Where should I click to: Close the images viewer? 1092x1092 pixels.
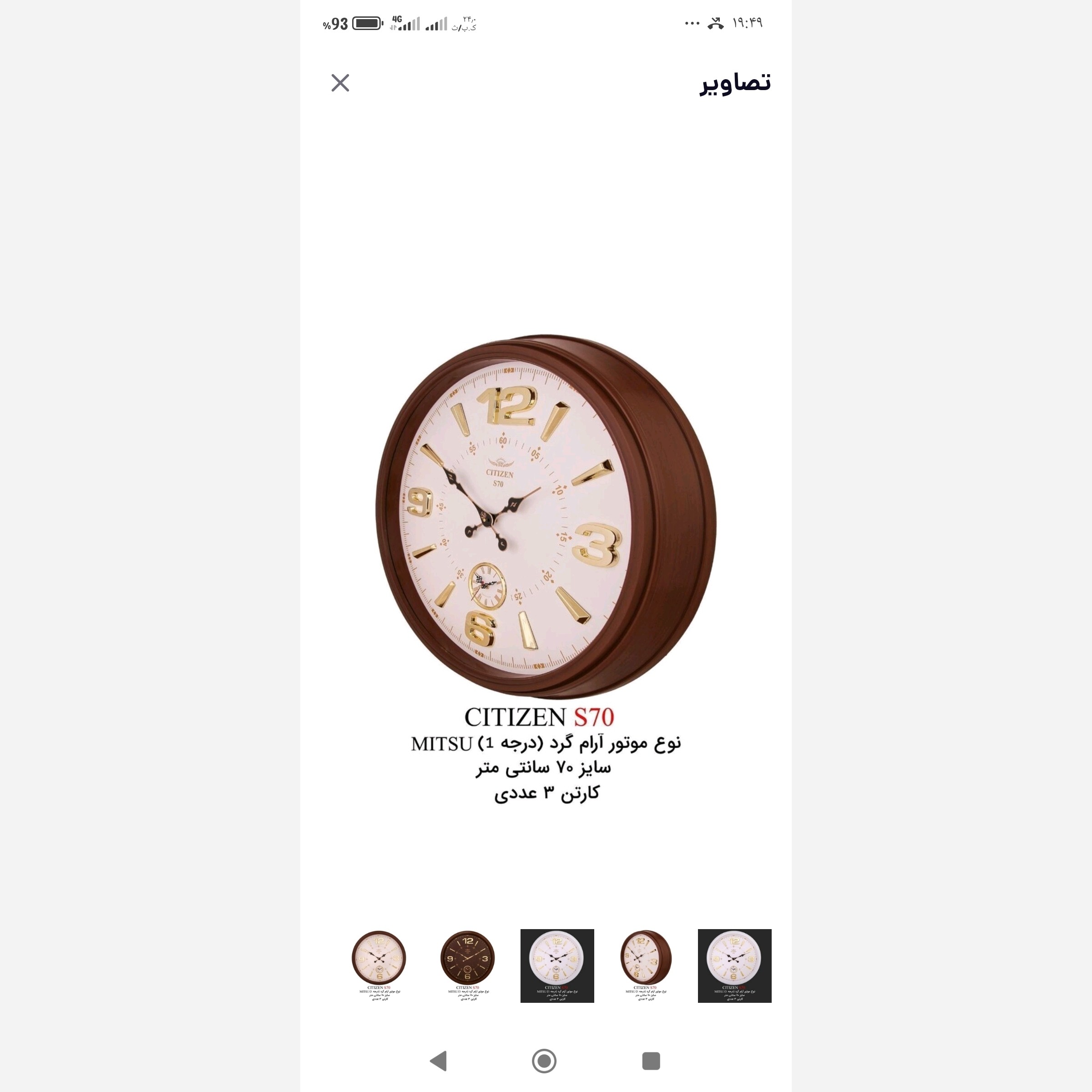click(340, 83)
